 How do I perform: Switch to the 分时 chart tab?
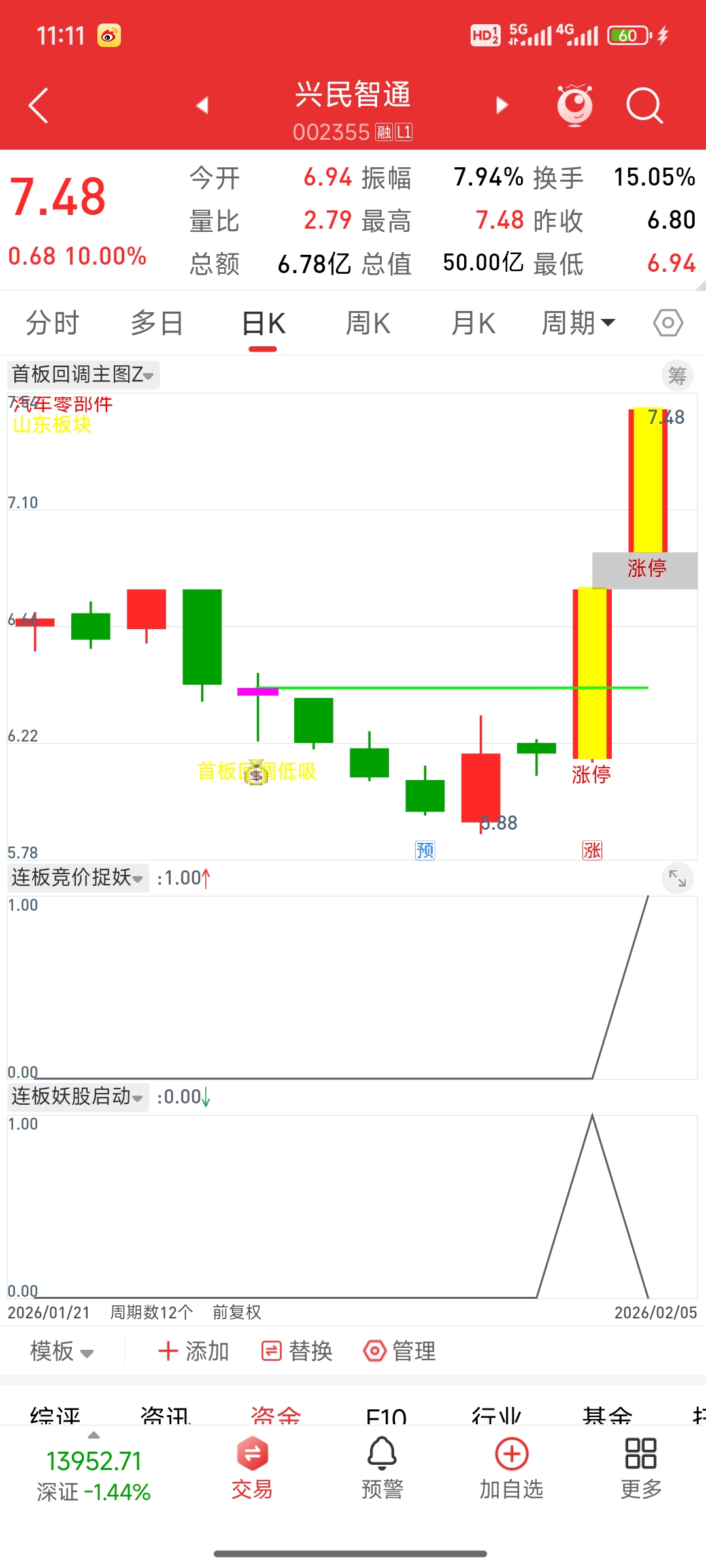(x=52, y=323)
